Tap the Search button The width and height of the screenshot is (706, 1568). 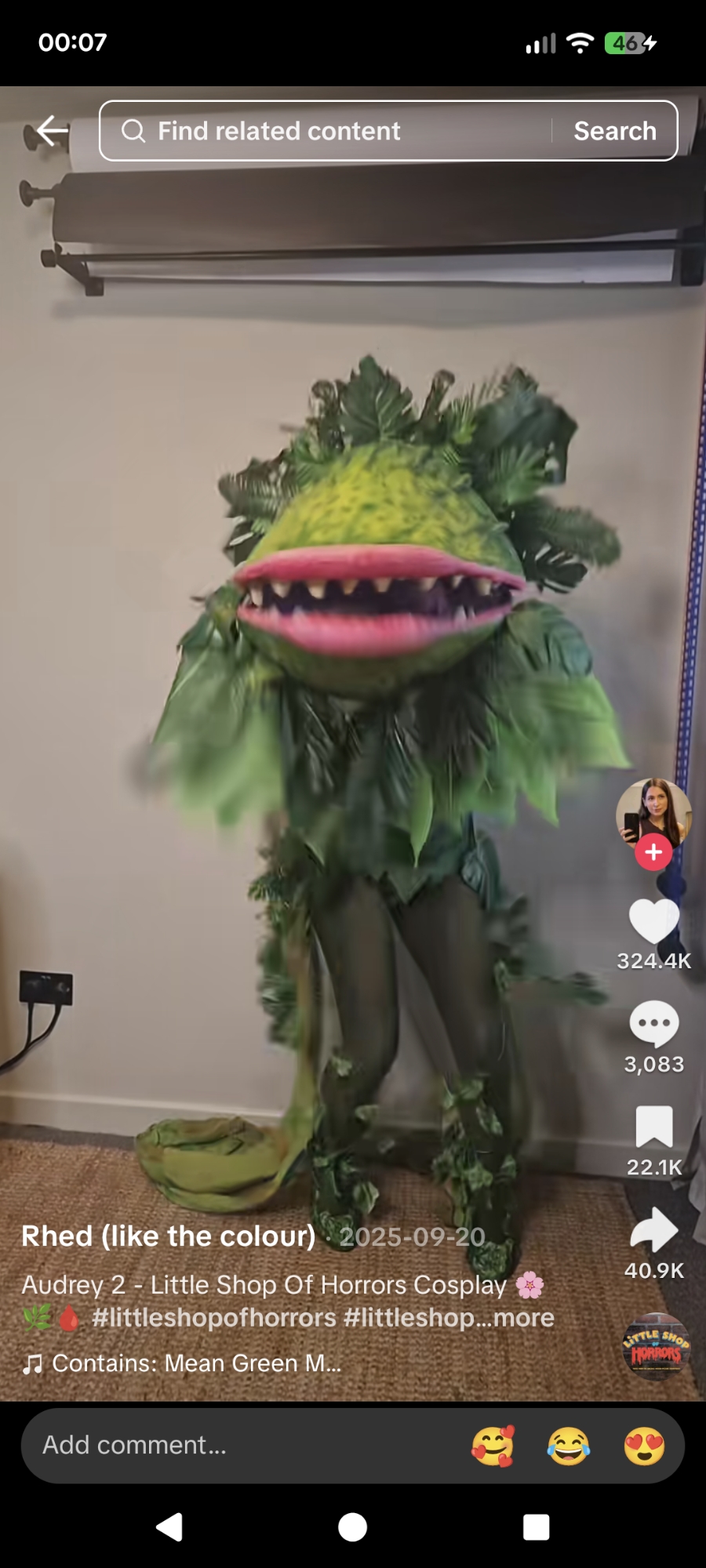[615, 131]
